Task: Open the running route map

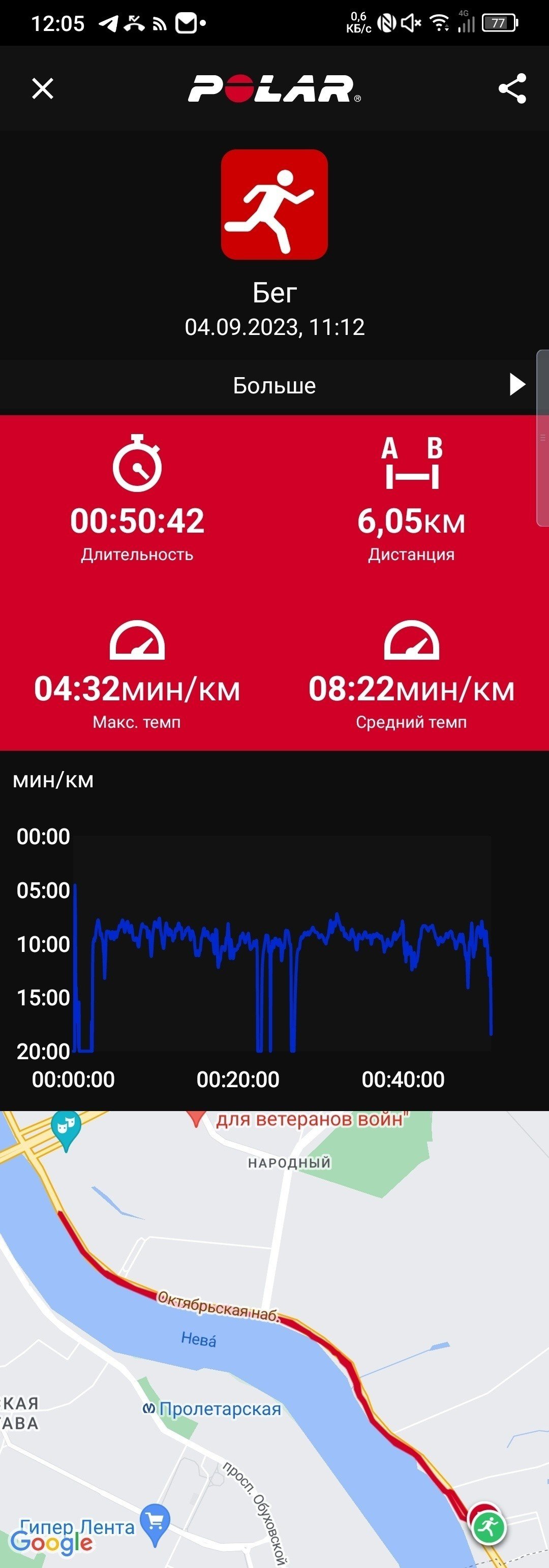Action: click(274, 1339)
